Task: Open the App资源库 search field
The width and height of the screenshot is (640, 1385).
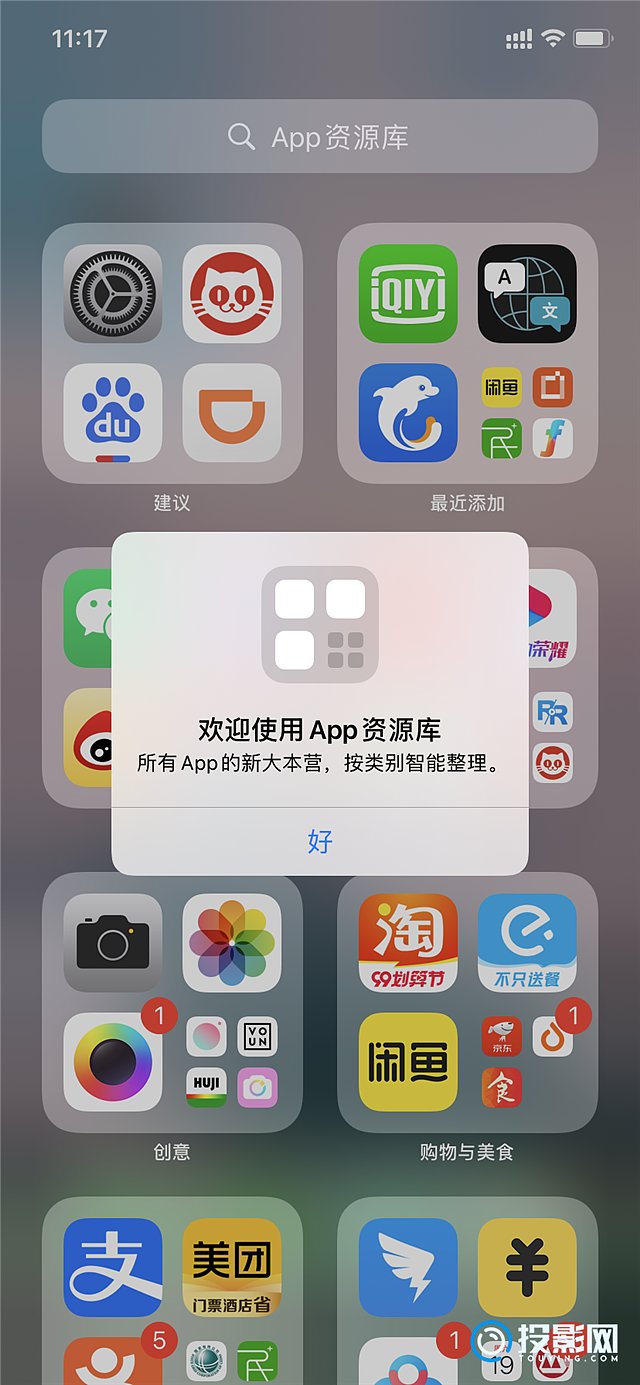Action: 320,137
